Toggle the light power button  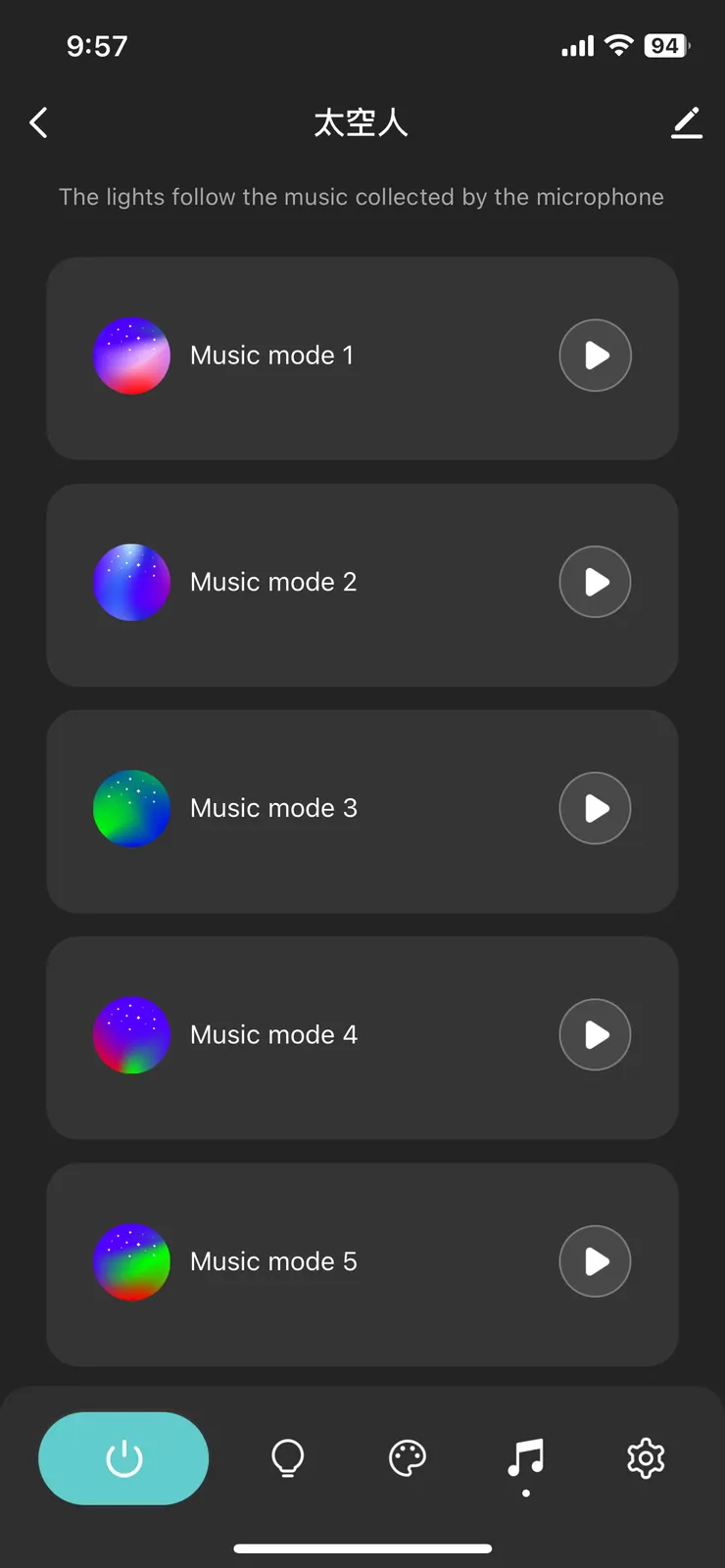(x=123, y=1458)
